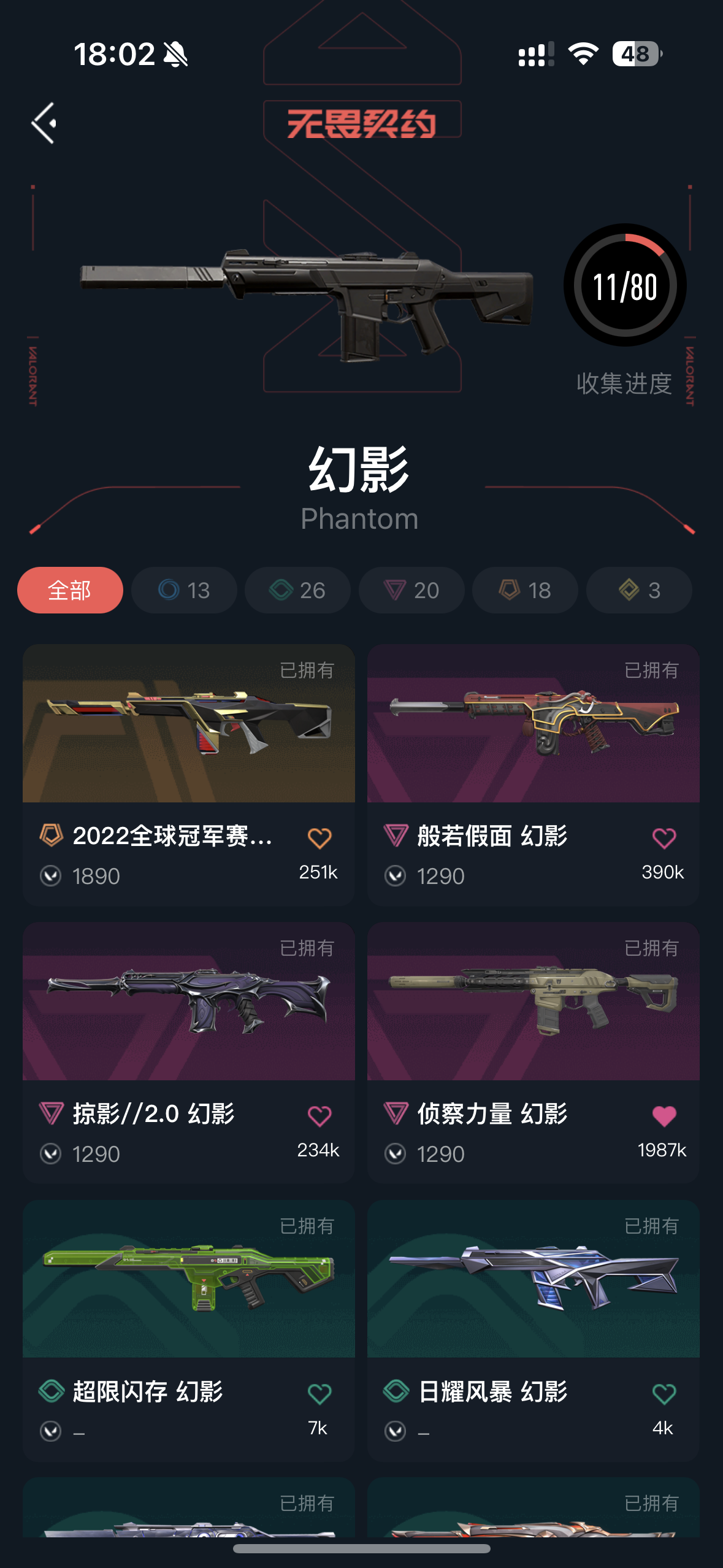The image size is (723, 1568).
Task: Open the 掠影//2.0 幻影 skin card
Action: pos(189,1053)
